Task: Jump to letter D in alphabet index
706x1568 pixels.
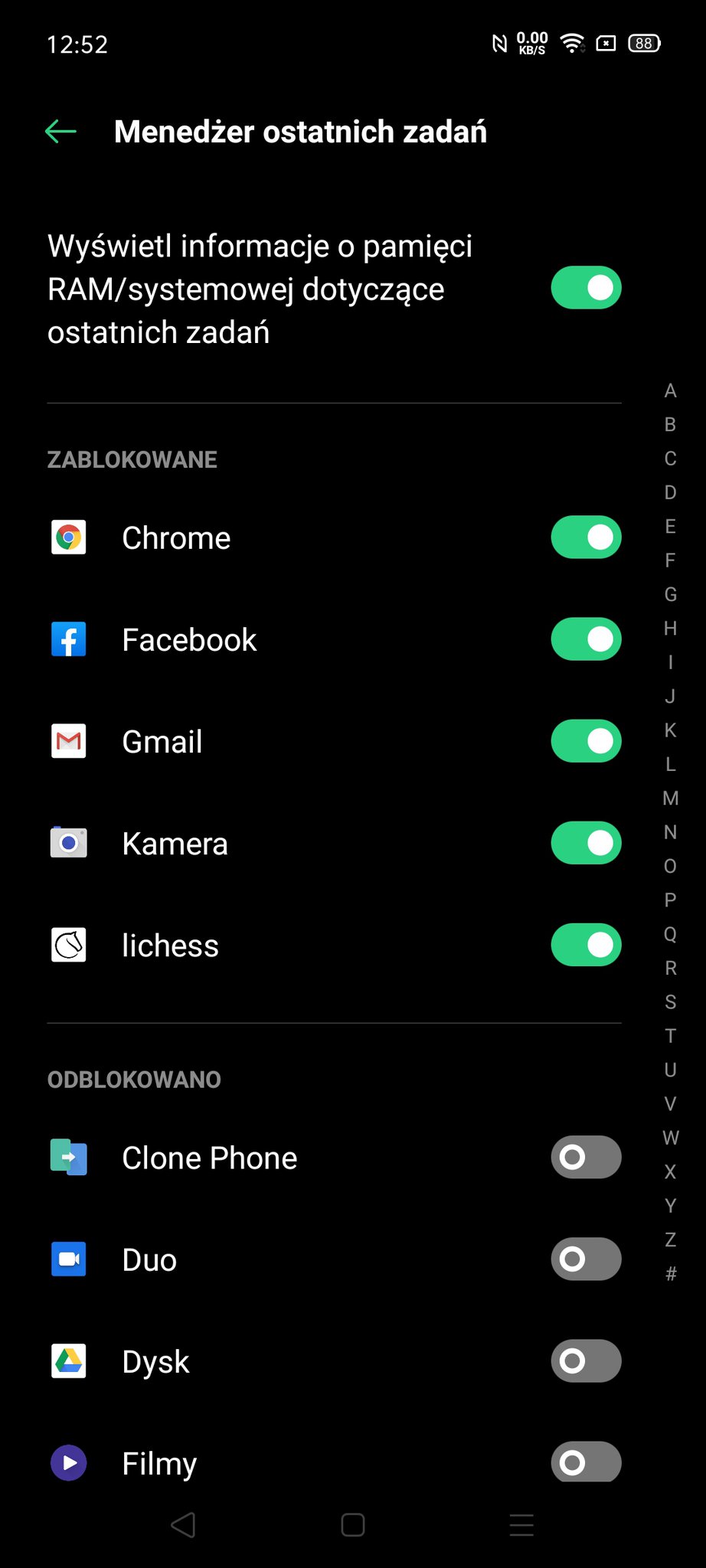Action: tap(670, 492)
